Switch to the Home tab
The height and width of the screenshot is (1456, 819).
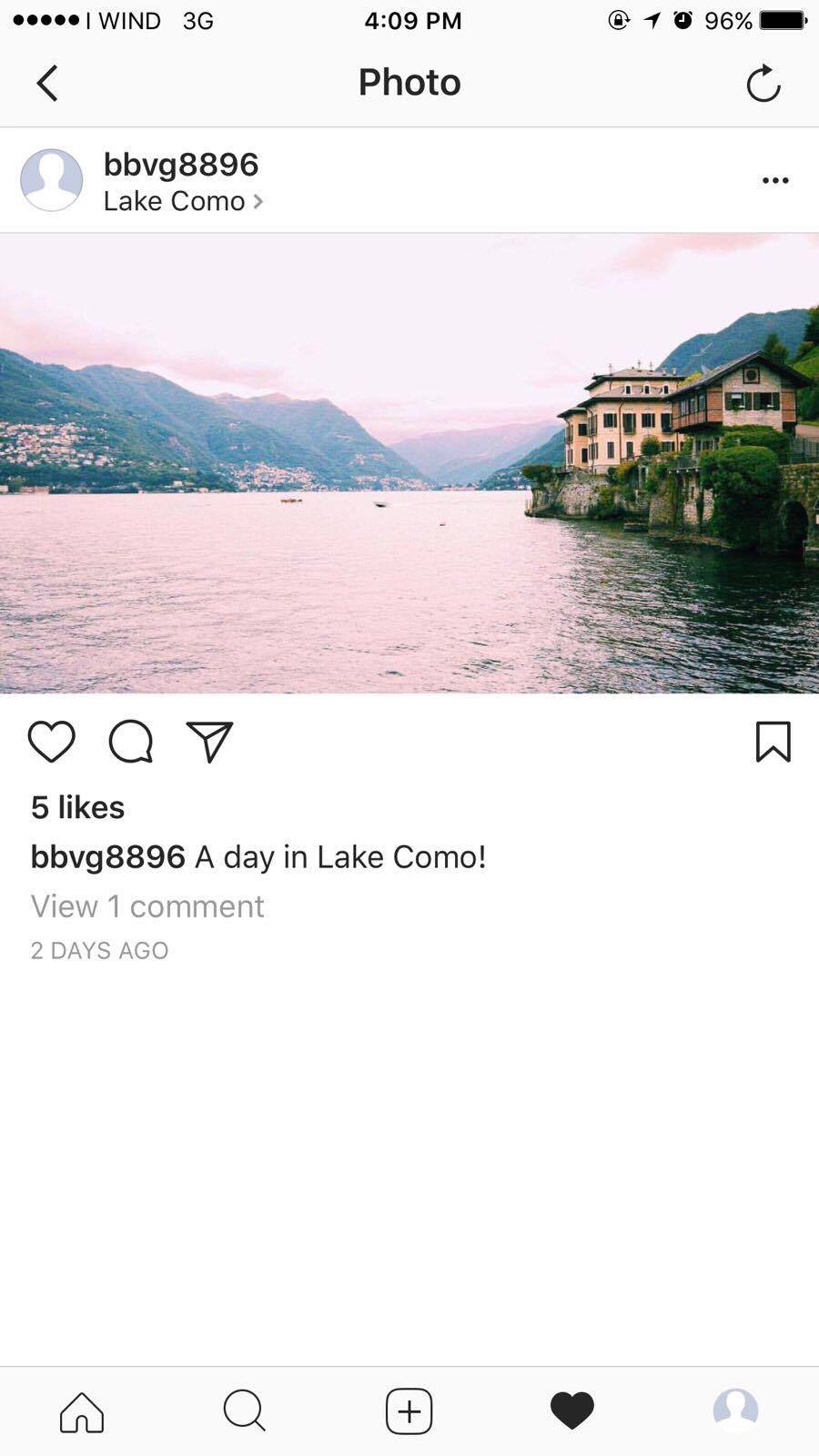click(82, 1411)
